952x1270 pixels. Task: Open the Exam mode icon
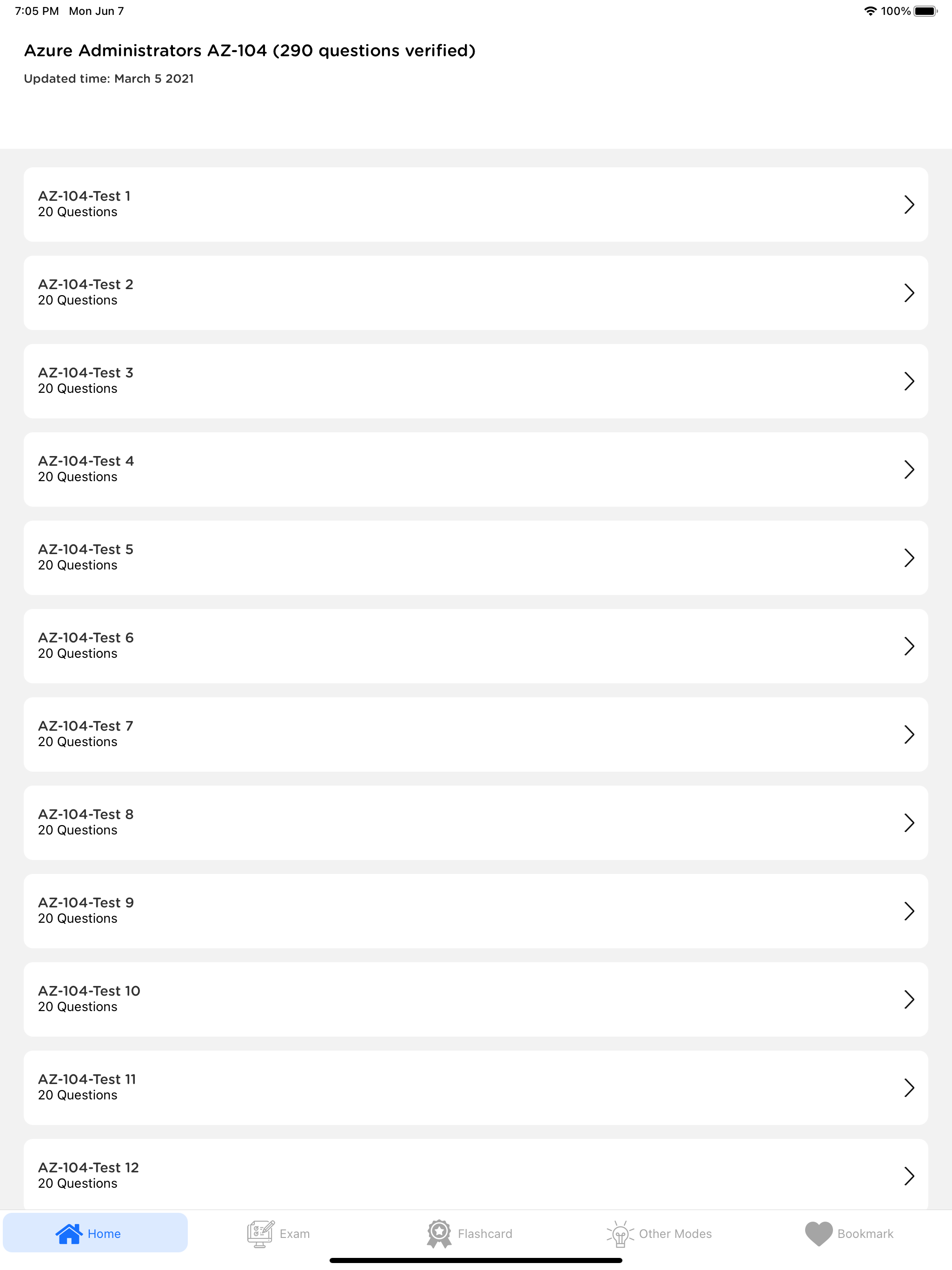[259, 1232]
